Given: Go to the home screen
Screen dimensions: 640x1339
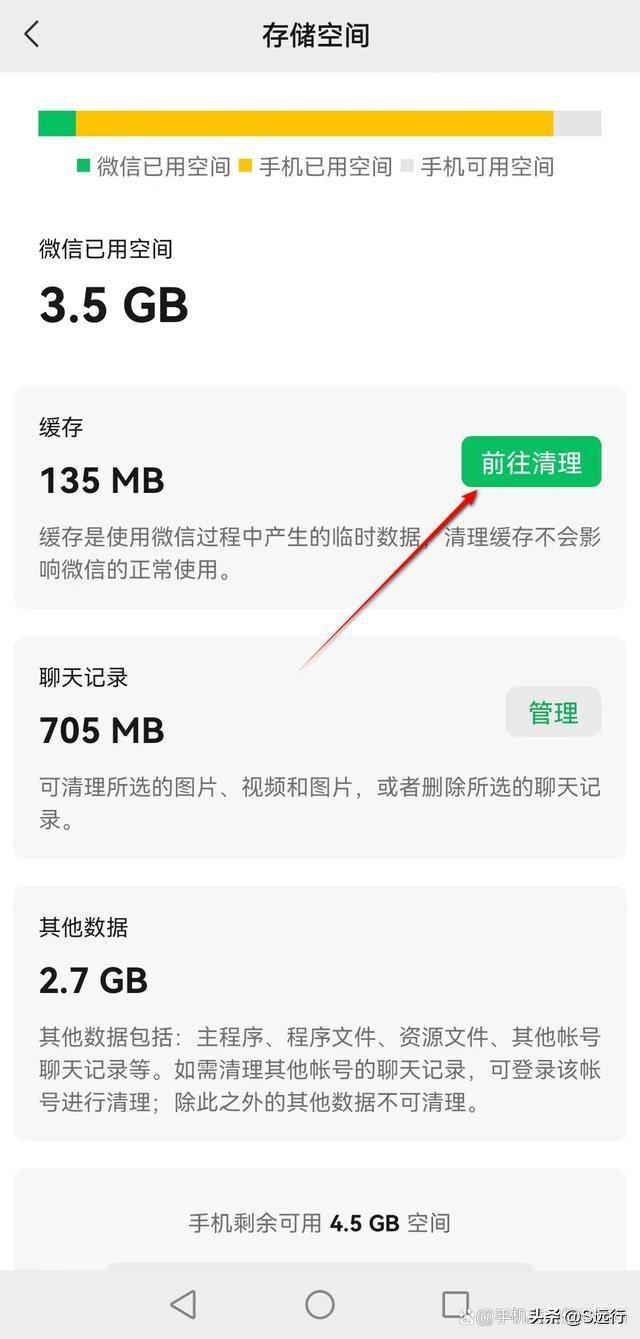Looking at the screenshot, I should (320, 1304).
